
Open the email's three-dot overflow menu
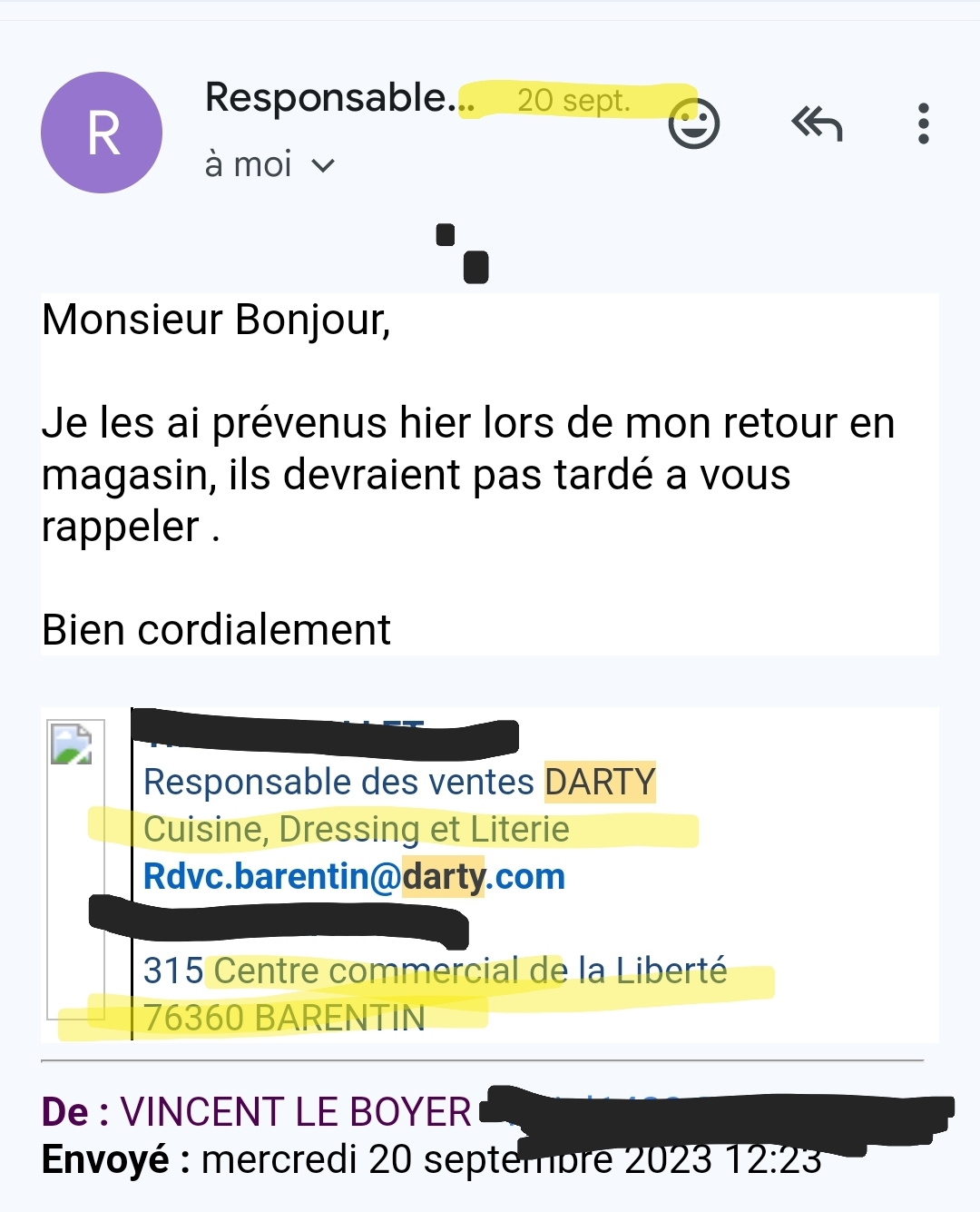click(923, 123)
